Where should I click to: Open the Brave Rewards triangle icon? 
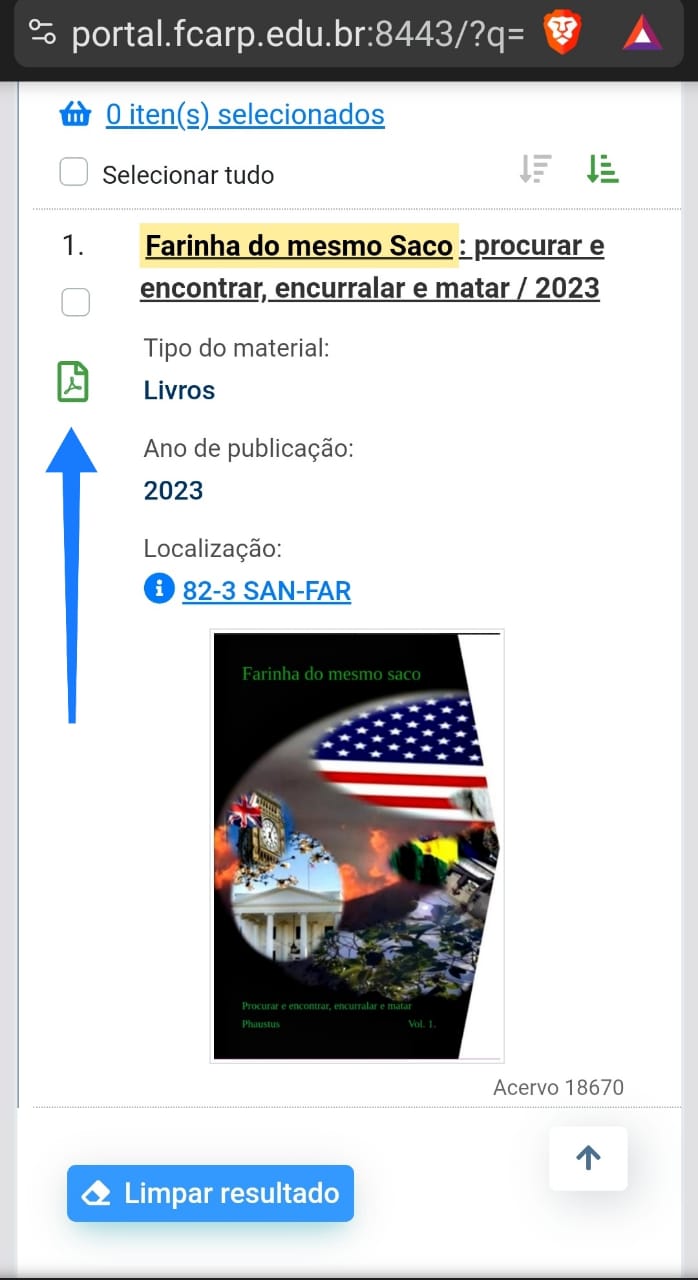pyautogui.click(x=642, y=34)
